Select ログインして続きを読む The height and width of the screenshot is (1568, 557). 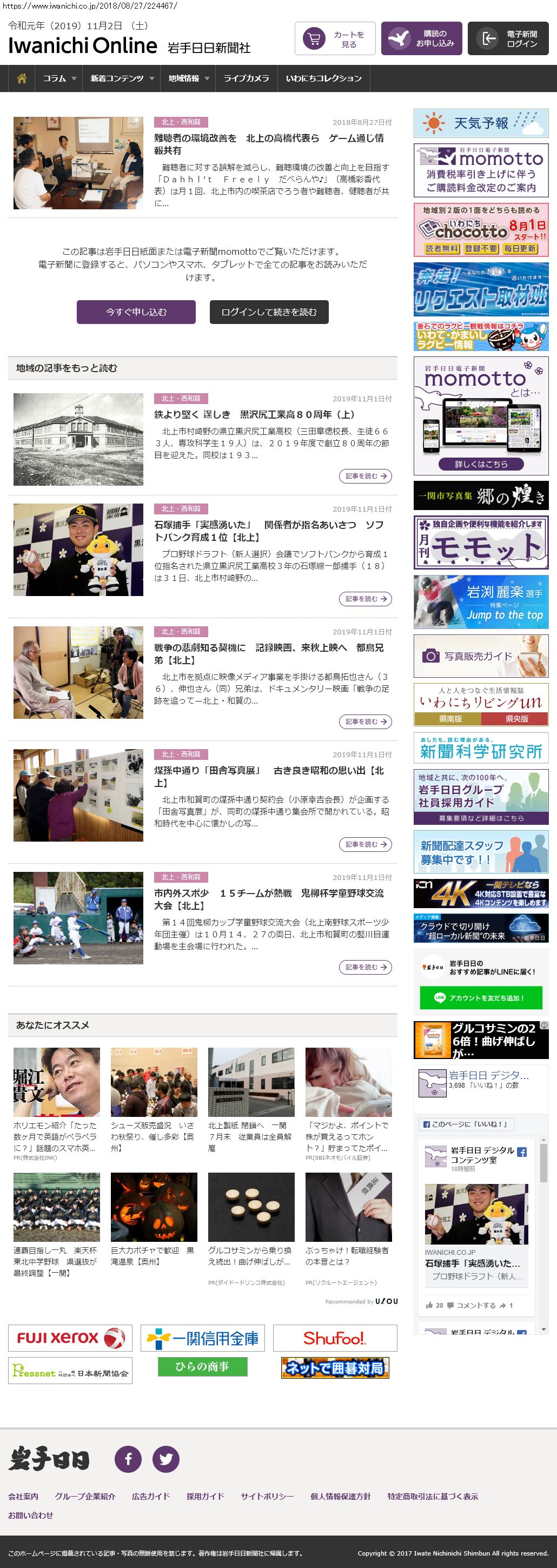pyautogui.click(x=269, y=312)
